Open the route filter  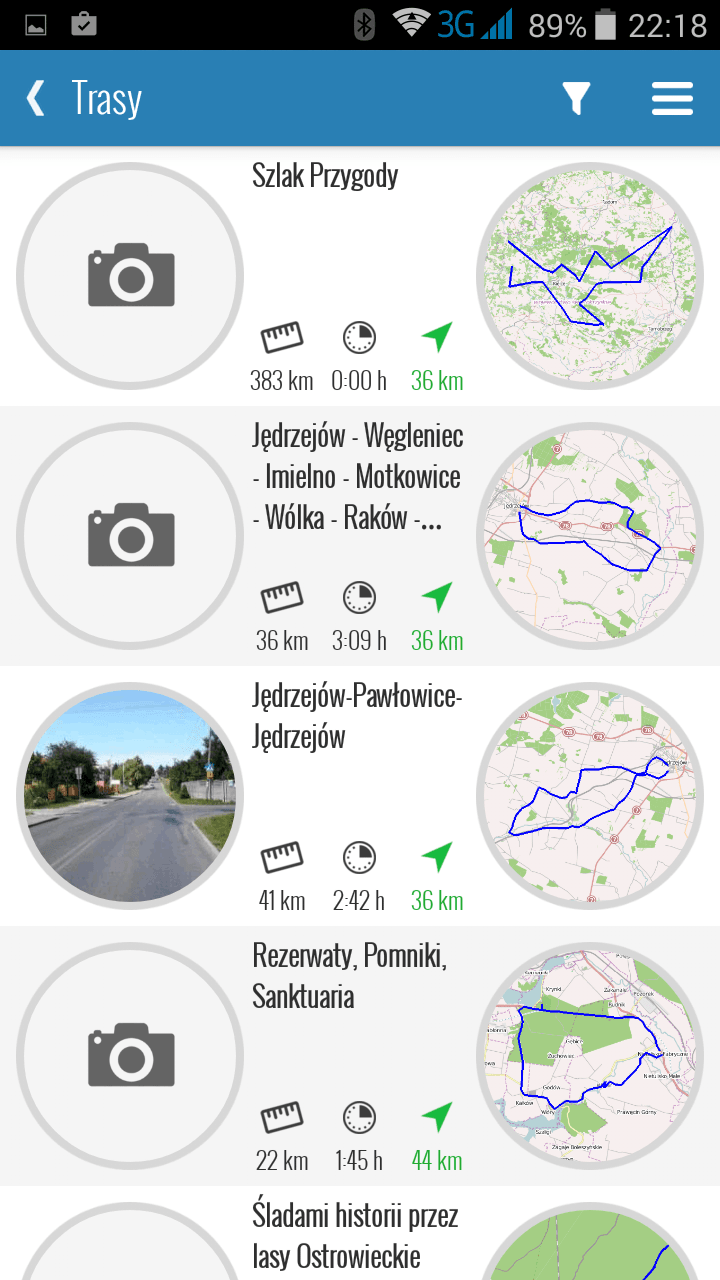click(x=576, y=98)
